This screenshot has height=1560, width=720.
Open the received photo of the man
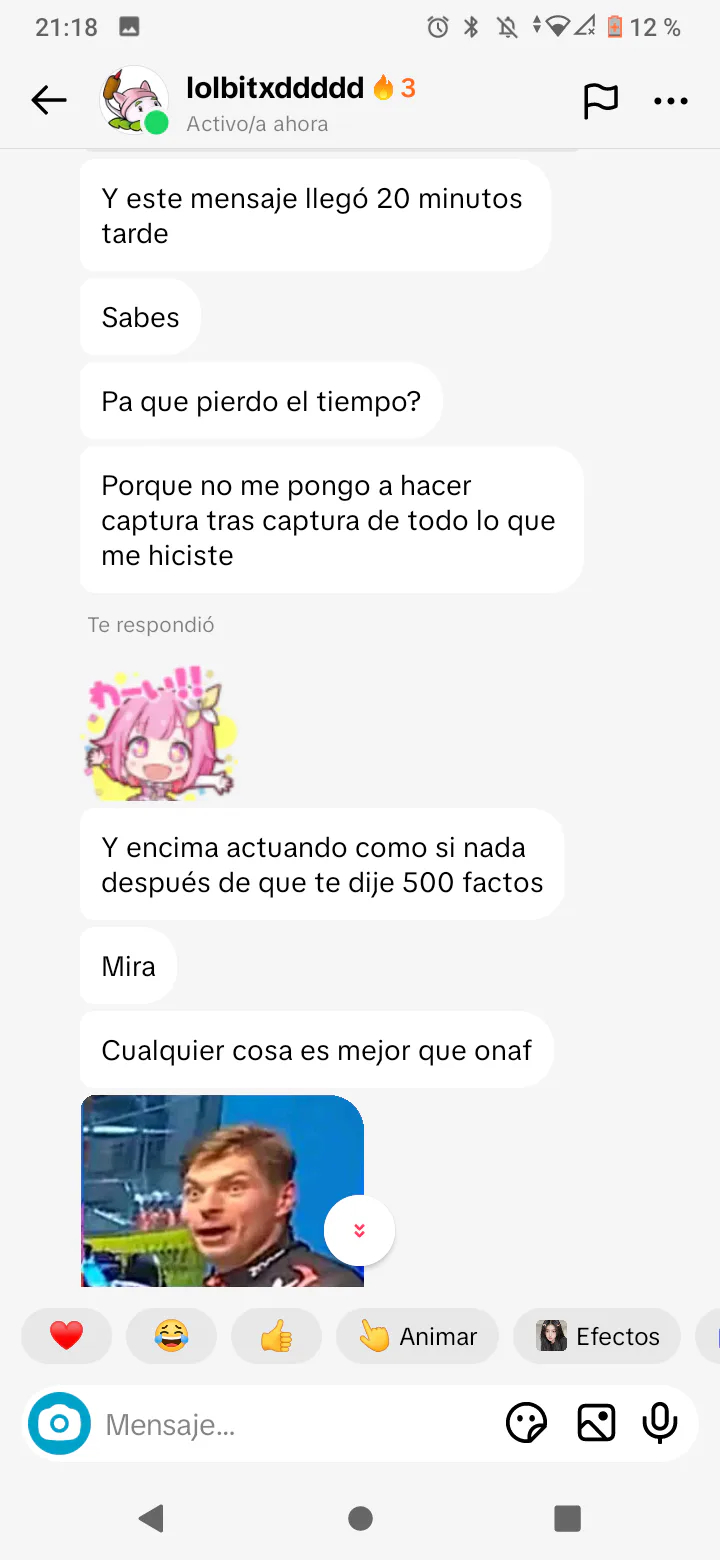[222, 1190]
